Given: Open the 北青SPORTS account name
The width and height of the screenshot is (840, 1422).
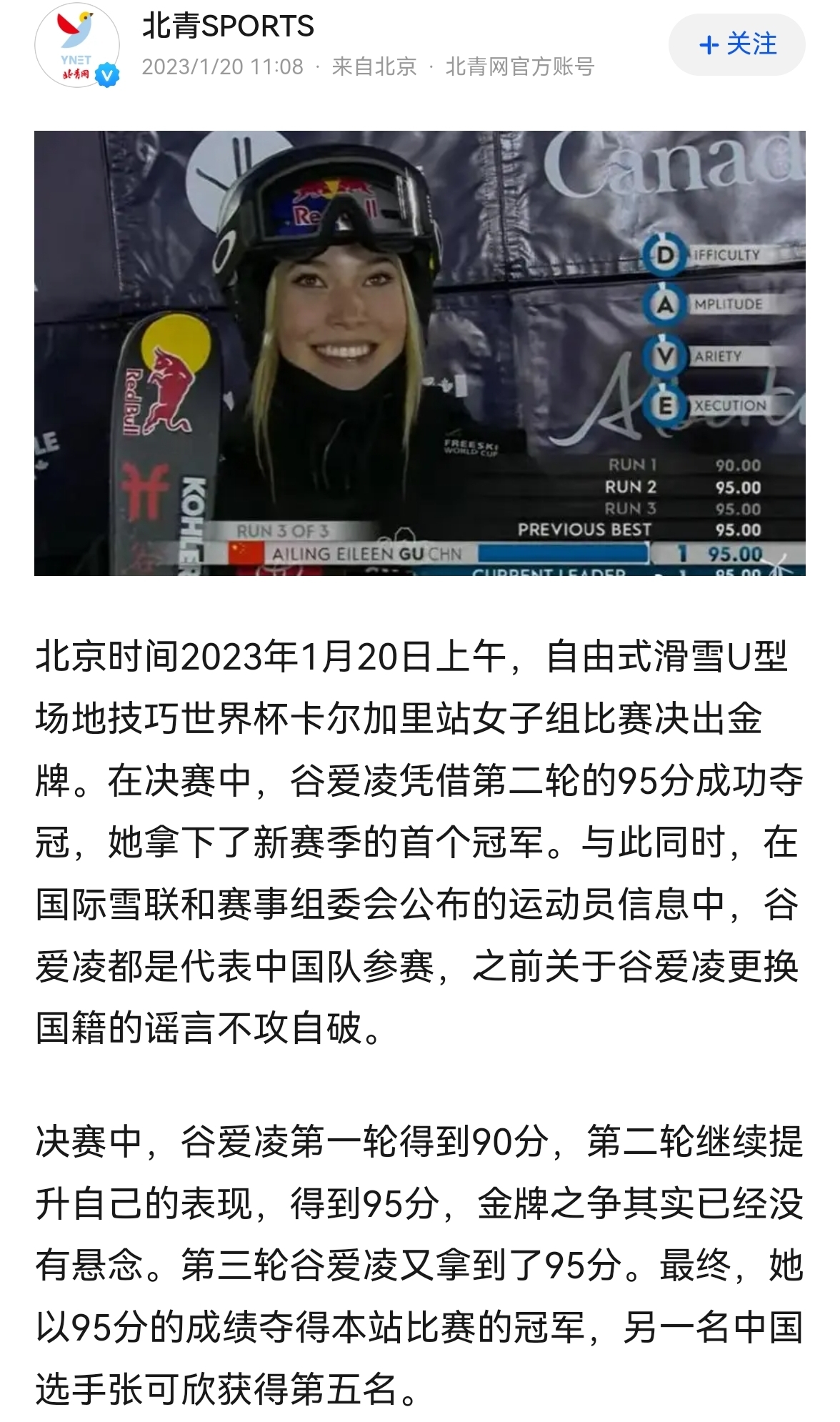Looking at the screenshot, I should (x=228, y=26).
